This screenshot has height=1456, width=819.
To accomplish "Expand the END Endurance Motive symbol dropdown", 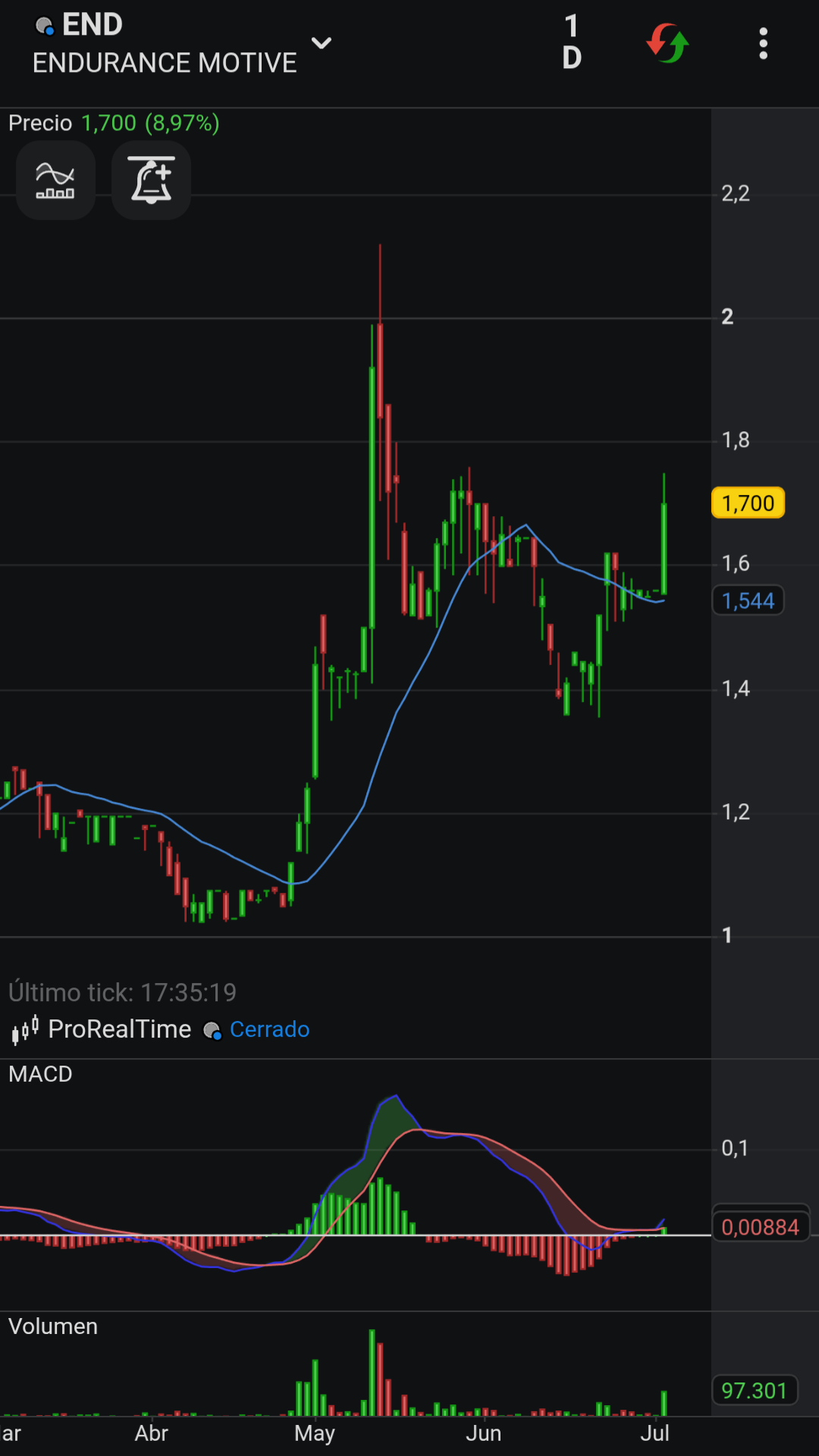I will coord(322,43).
